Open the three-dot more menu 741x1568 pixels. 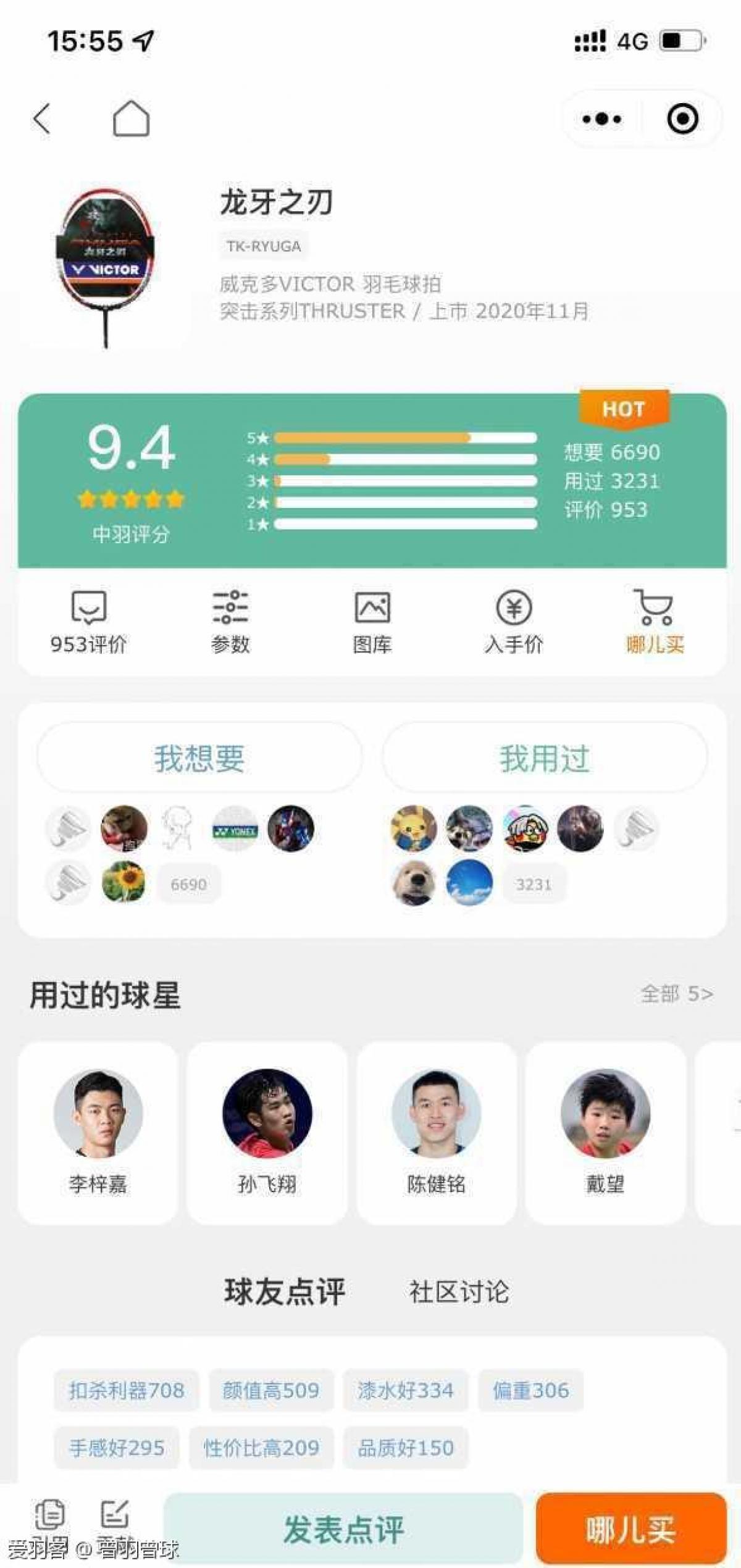pyautogui.click(x=601, y=119)
